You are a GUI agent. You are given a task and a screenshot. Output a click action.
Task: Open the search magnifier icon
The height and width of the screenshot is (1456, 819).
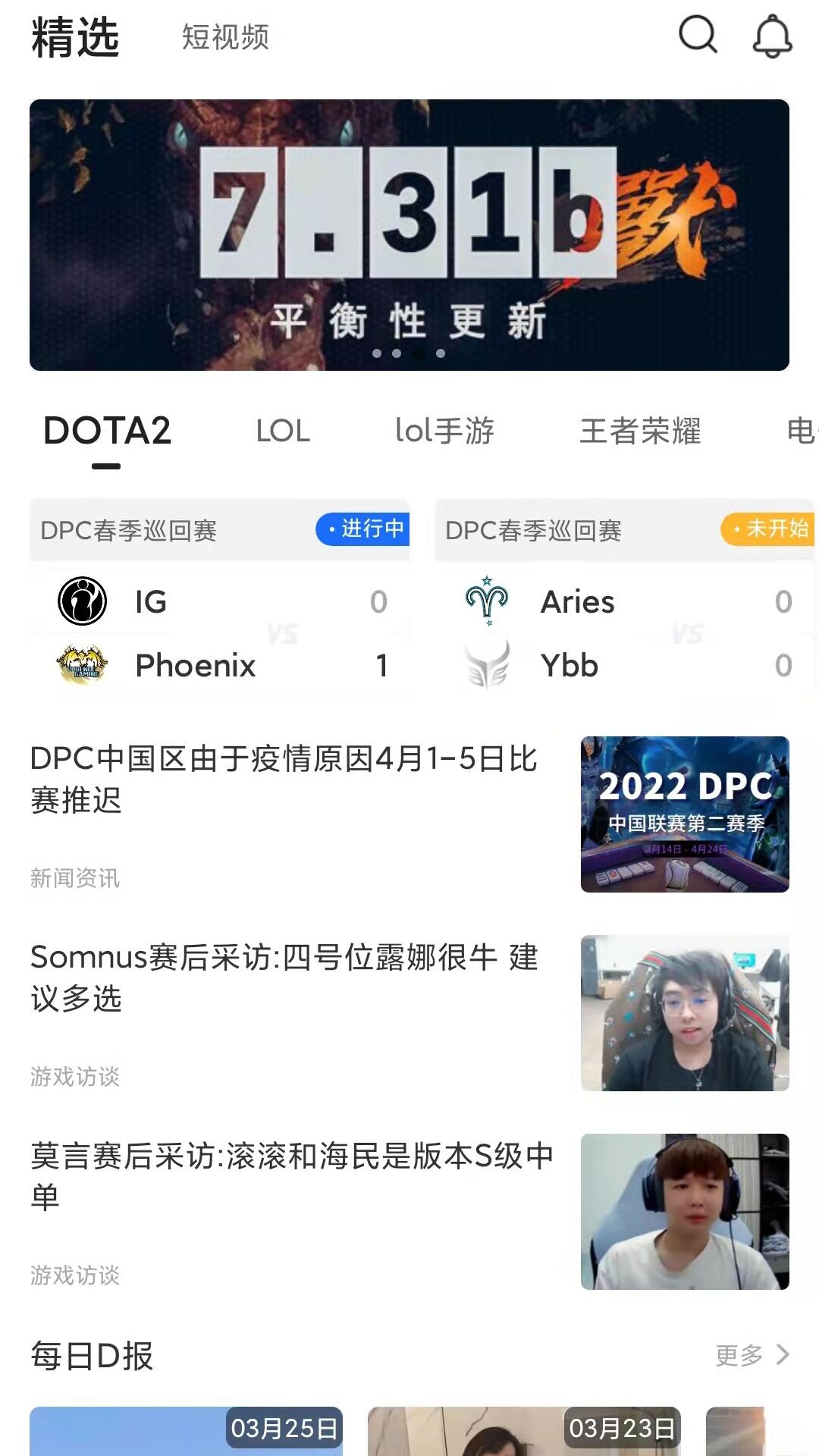[698, 35]
